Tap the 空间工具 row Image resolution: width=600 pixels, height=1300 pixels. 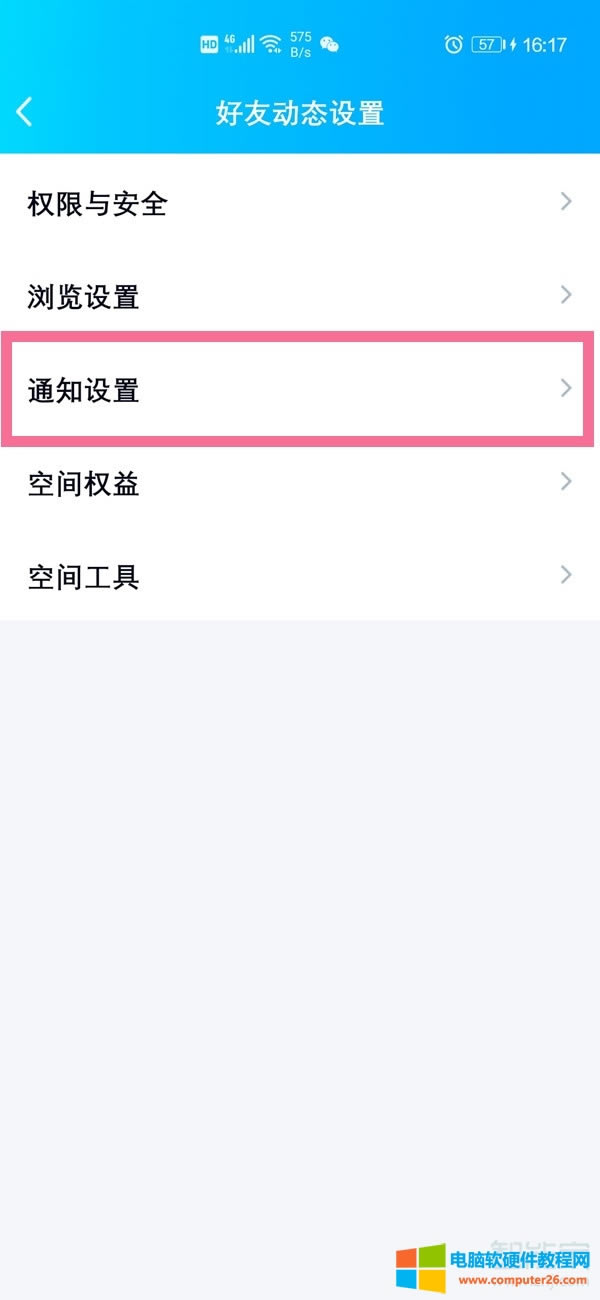point(300,576)
